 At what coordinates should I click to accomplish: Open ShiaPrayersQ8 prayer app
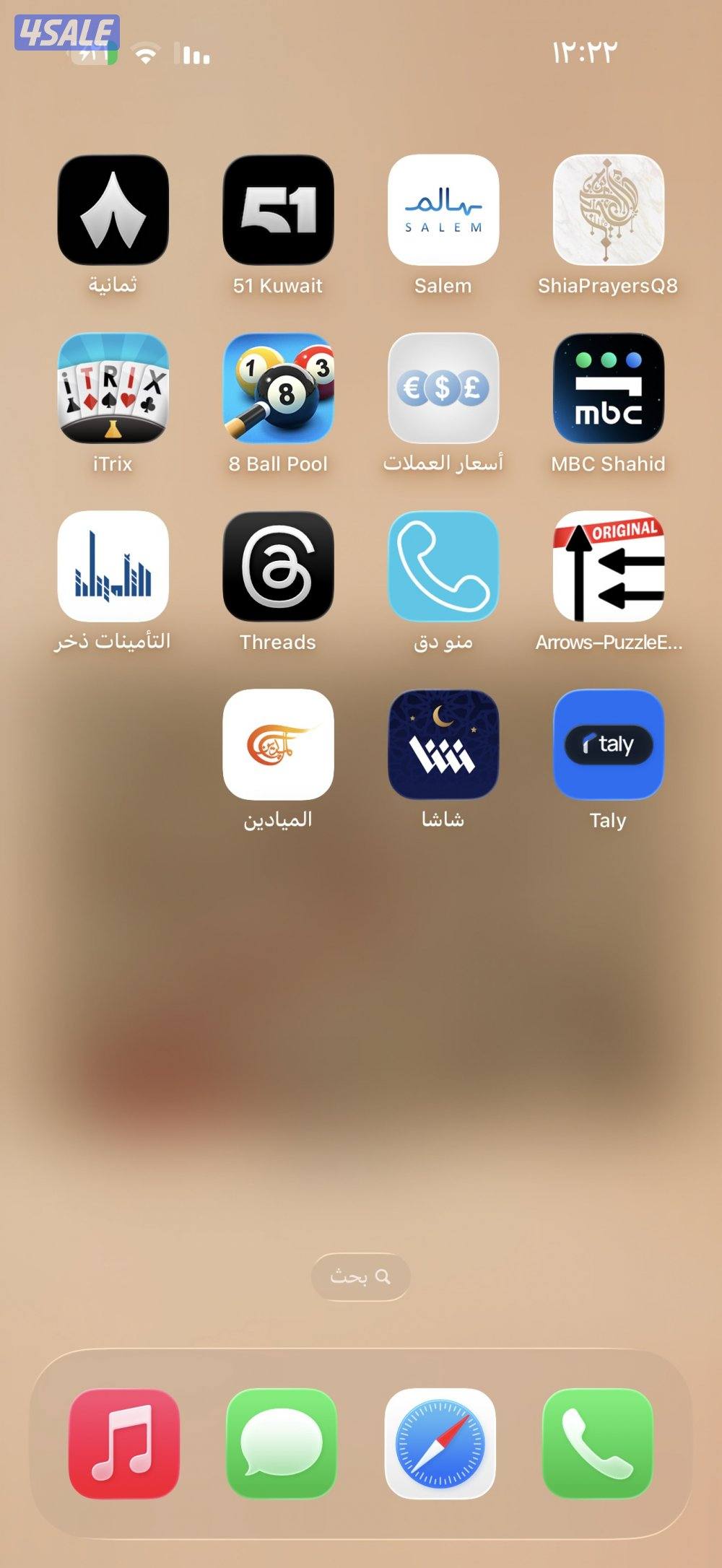607,210
